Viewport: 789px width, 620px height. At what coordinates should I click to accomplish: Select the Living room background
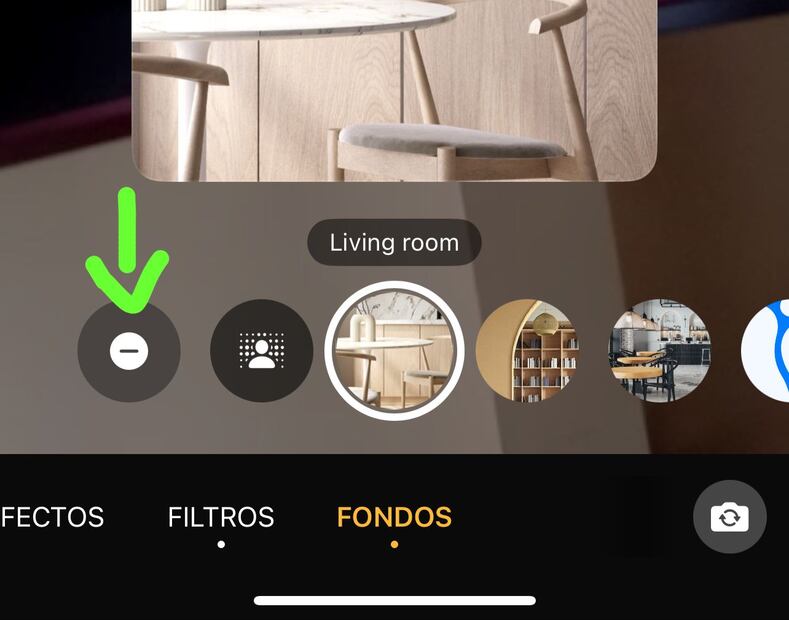394,351
